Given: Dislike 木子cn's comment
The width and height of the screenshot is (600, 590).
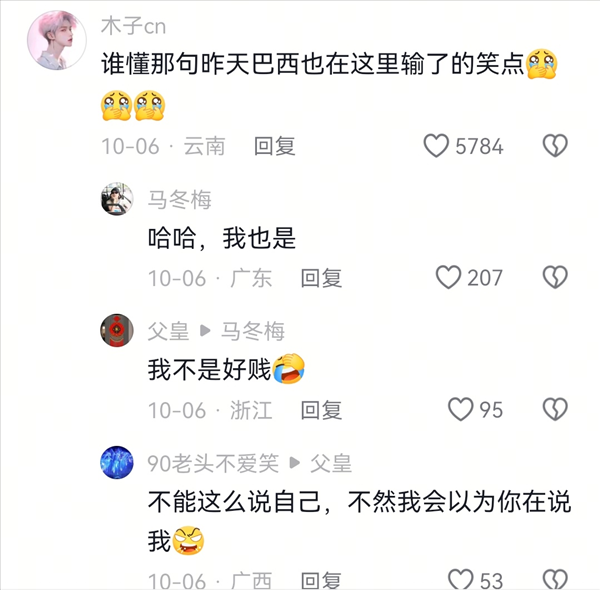Looking at the screenshot, I should tap(555, 147).
